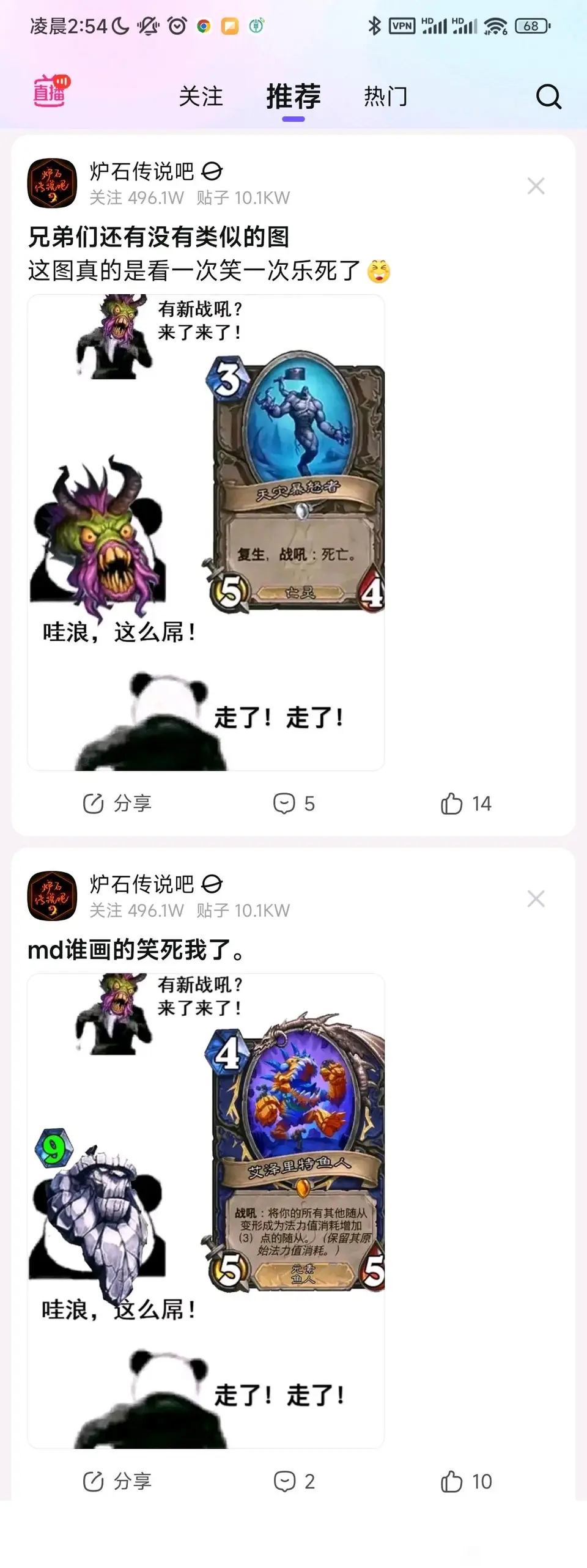
Task: Dismiss the post md谁画的笑死我了
Action: (x=536, y=898)
